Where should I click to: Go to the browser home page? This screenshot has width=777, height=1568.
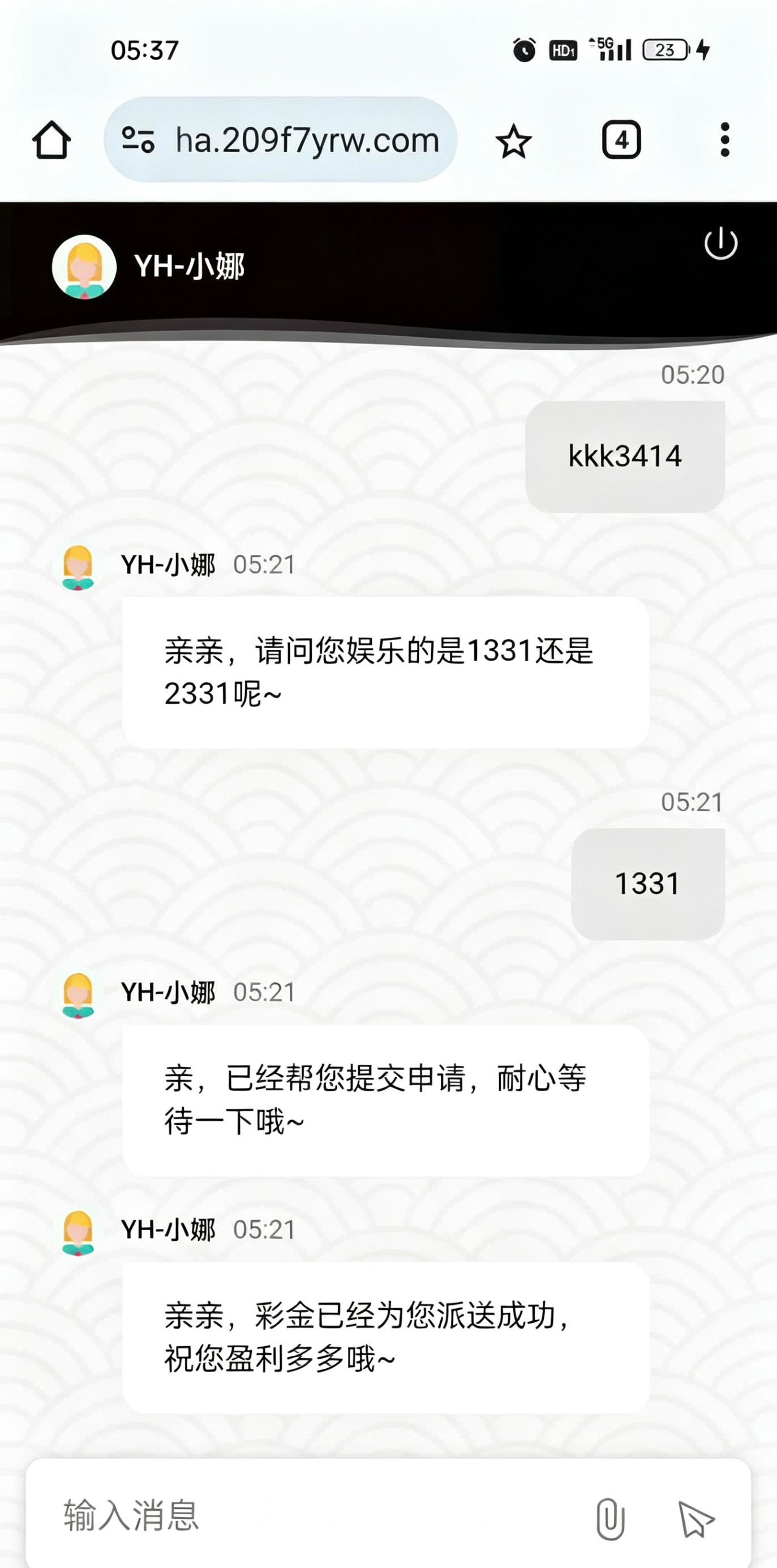click(x=51, y=140)
